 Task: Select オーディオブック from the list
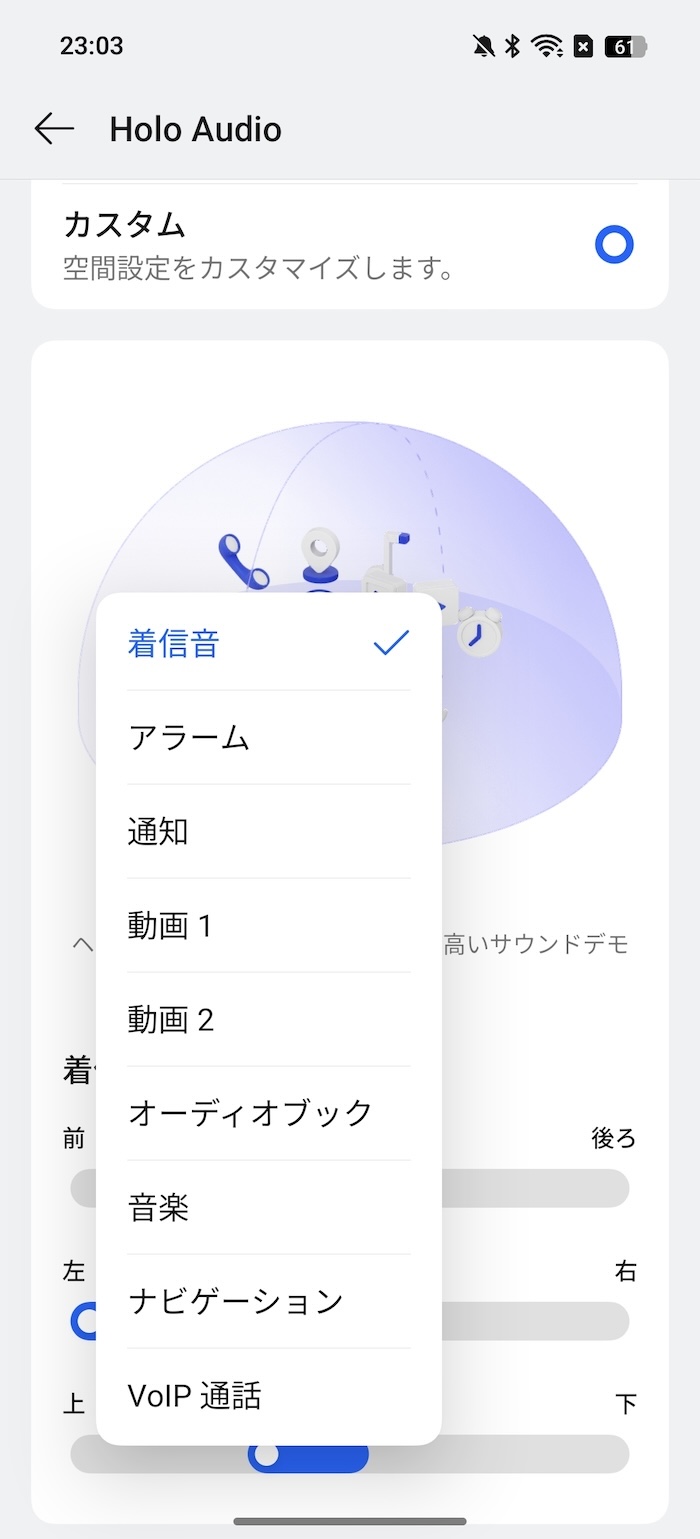coord(268,1114)
